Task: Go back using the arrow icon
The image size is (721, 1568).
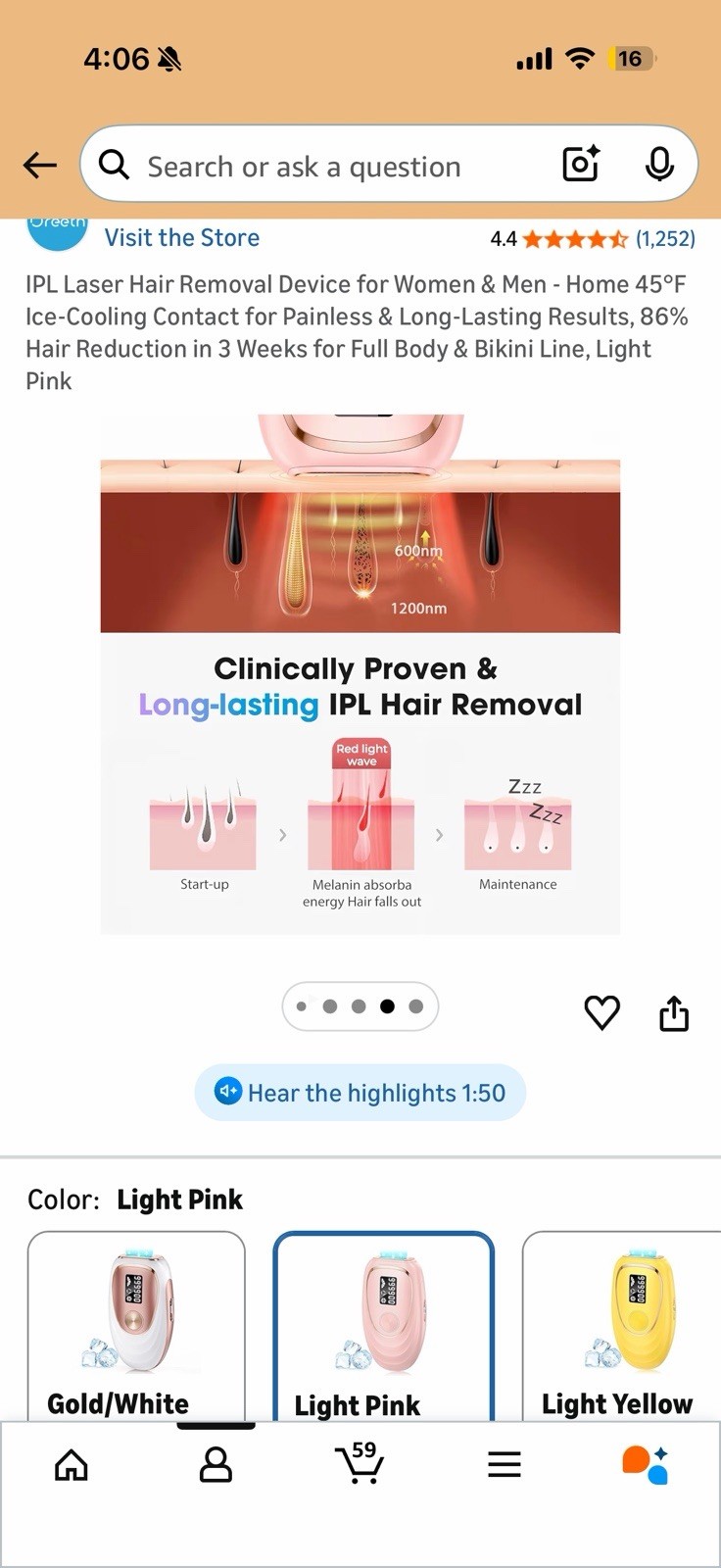Action: (x=40, y=165)
